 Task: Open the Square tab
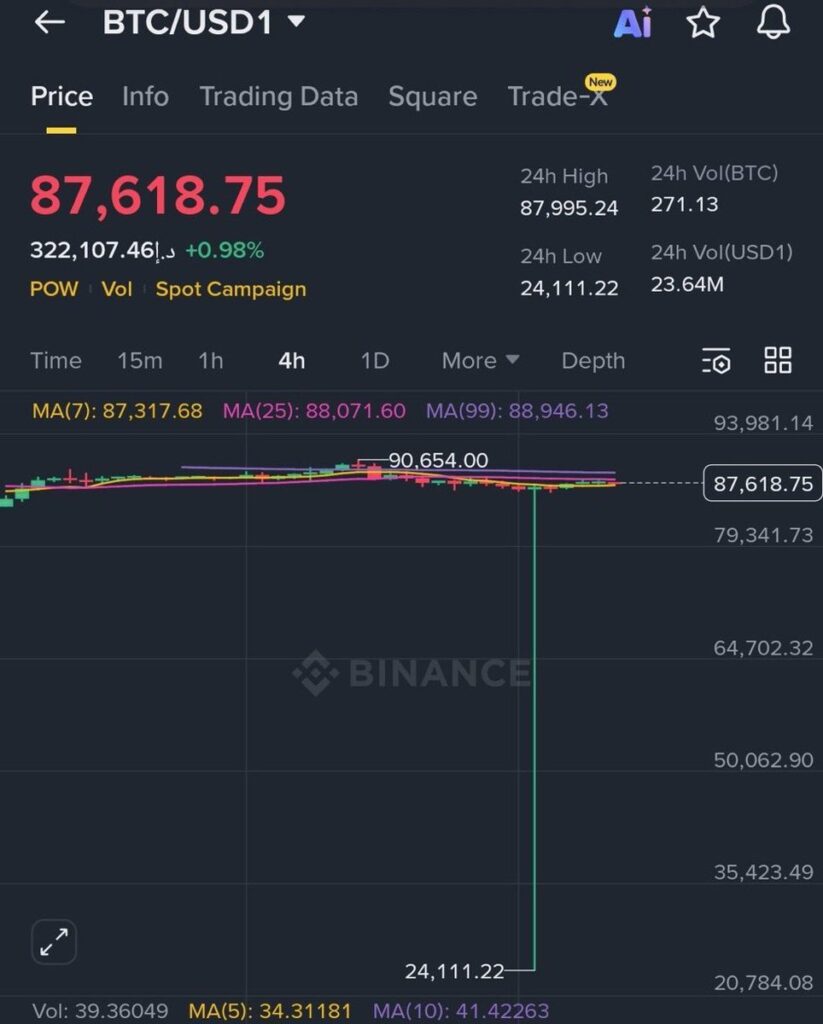pyautogui.click(x=432, y=97)
